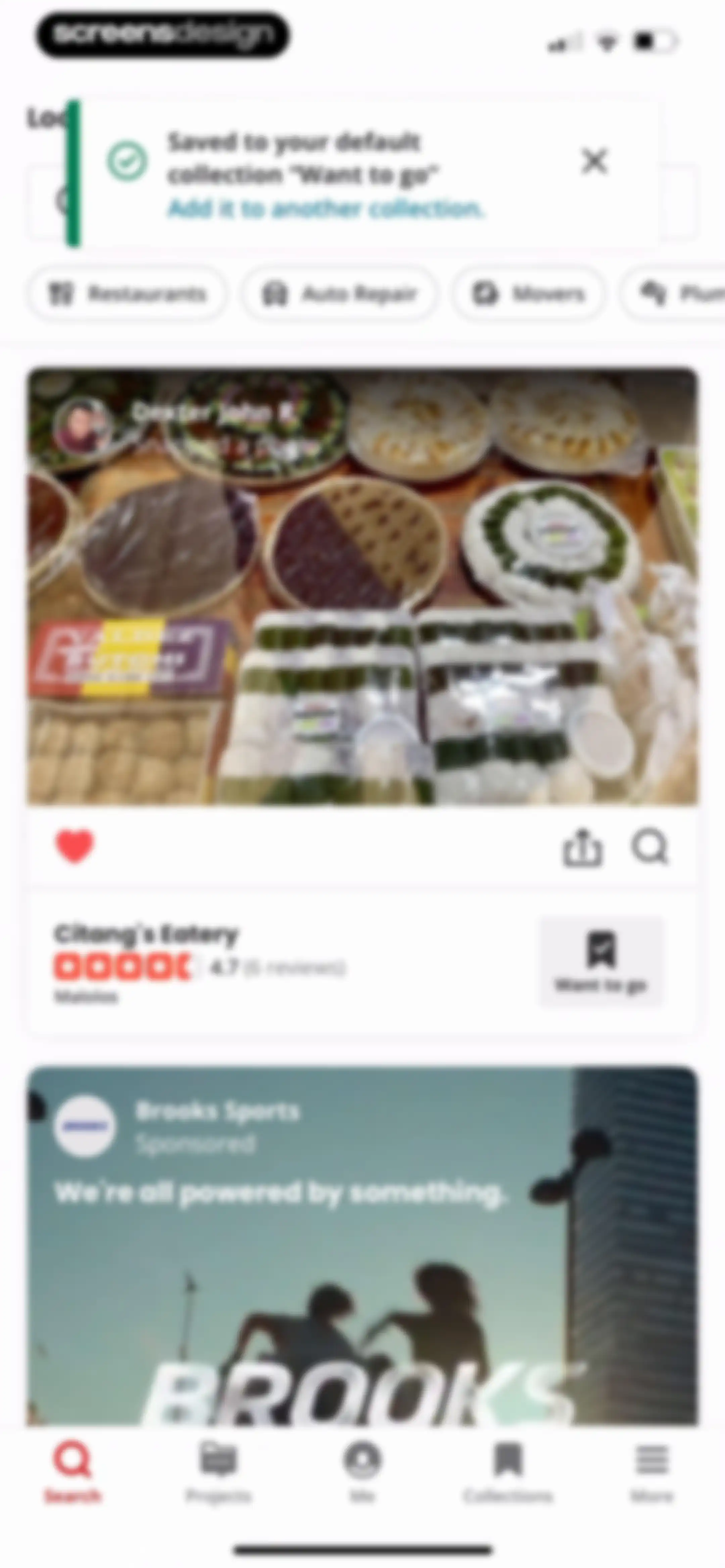This screenshot has height=1568, width=725.
Task: Tap the 'Want to go' bookmark button
Action: coord(601,961)
